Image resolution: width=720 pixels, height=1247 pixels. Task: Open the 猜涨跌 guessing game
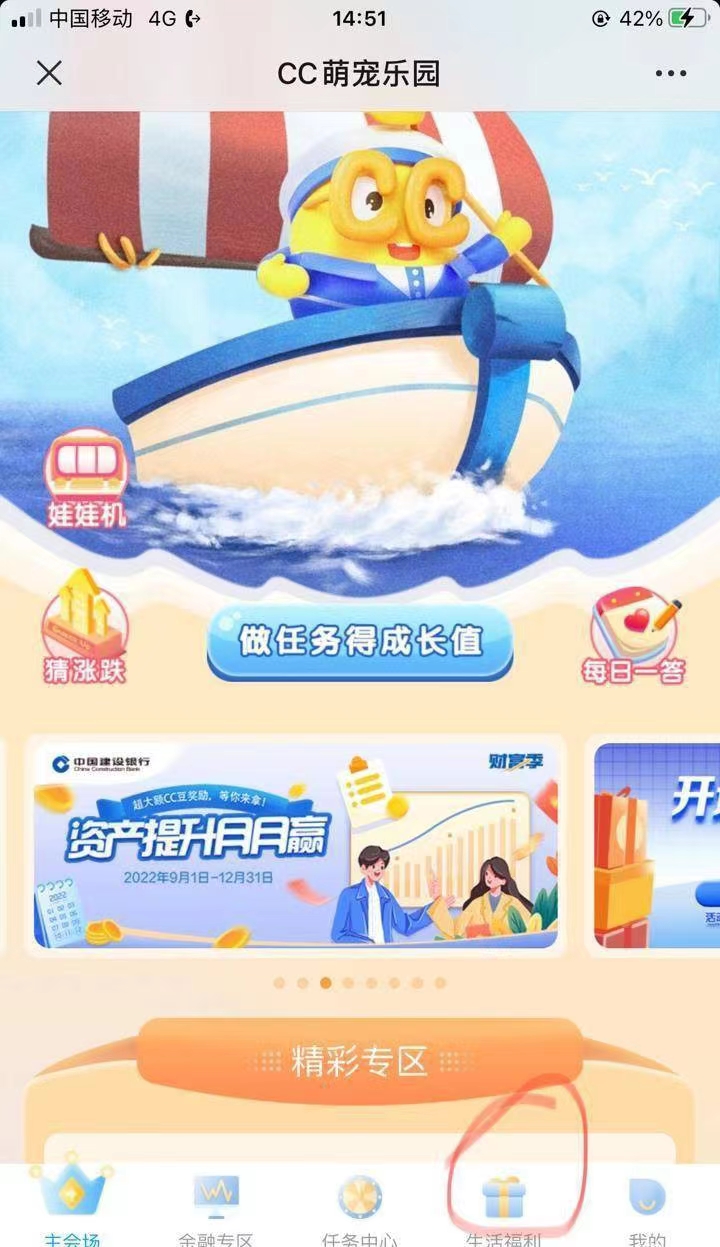[x=85, y=627]
